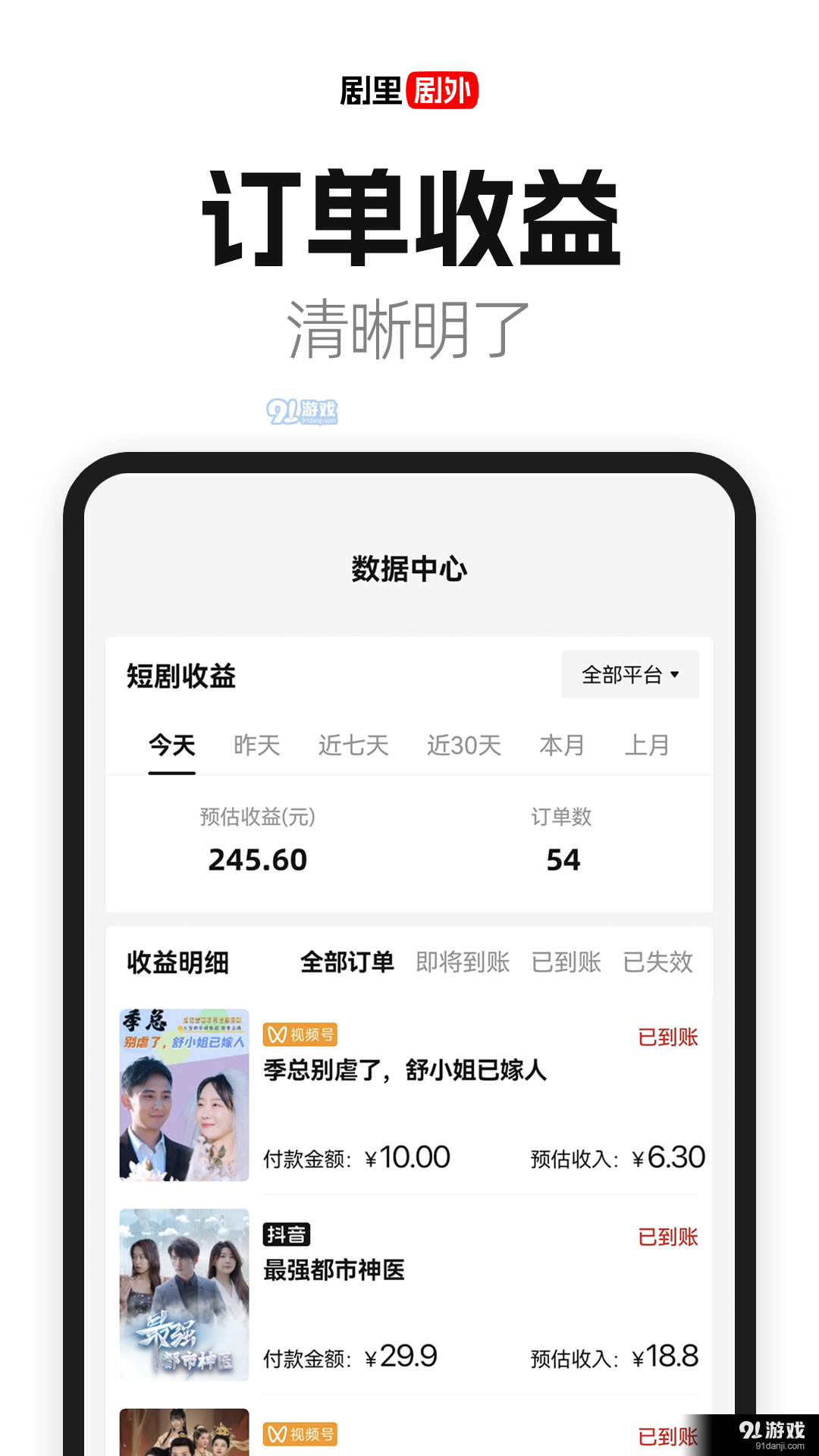Viewport: 819px width, 1456px height.
Task: Switch to the 昨天 tab
Action: 255,745
